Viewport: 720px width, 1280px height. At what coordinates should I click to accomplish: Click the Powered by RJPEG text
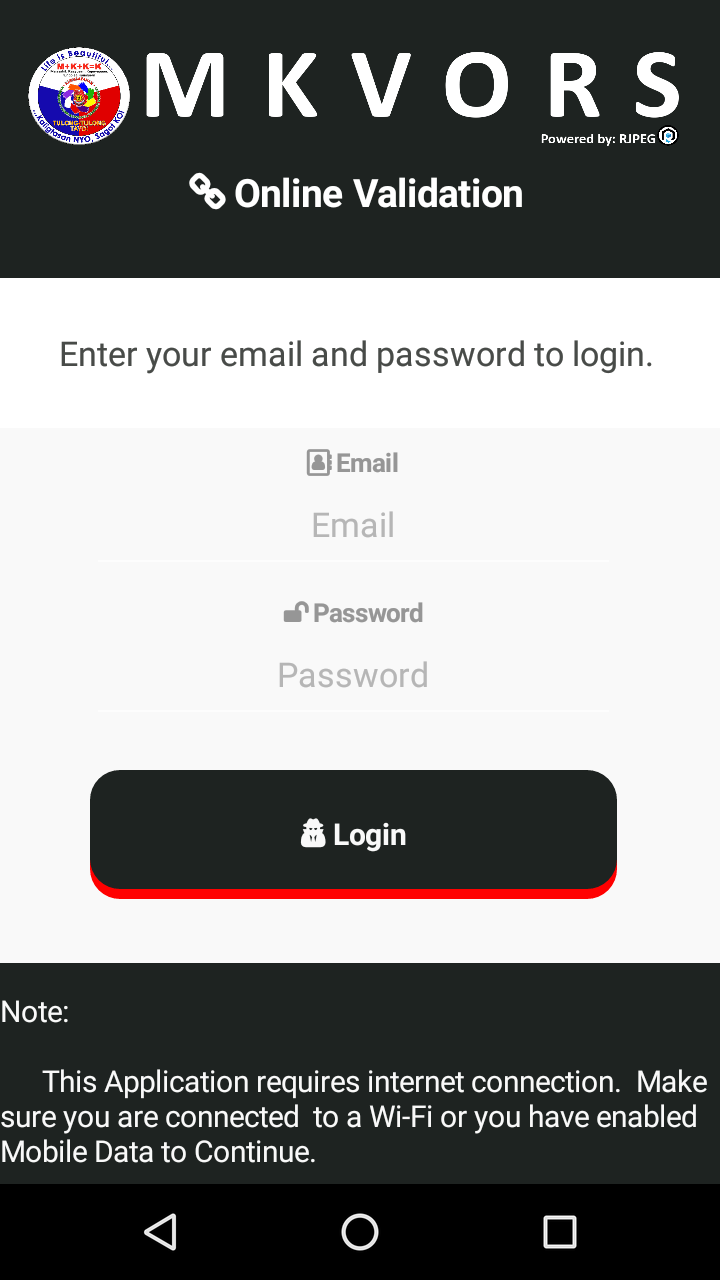[x=595, y=138]
